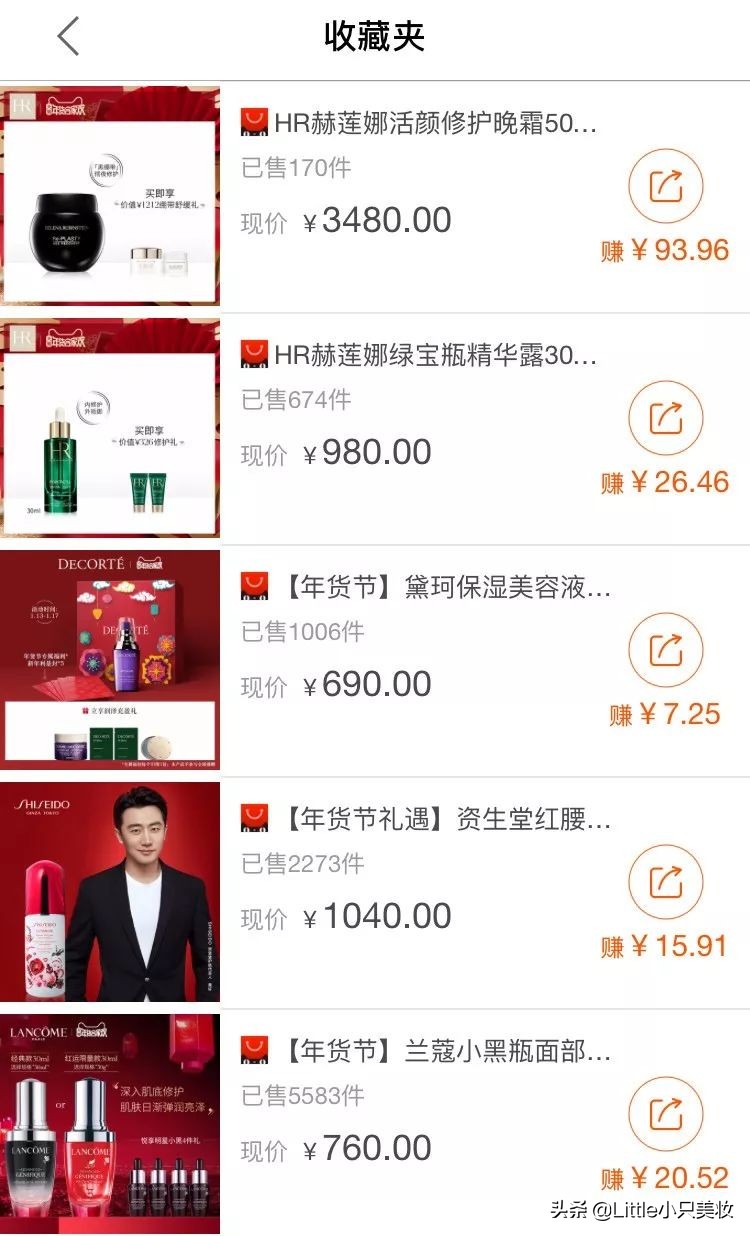Click the share icon for 黛珂保湿美容液
Viewport: 750px width, 1236px height.
pos(666,650)
